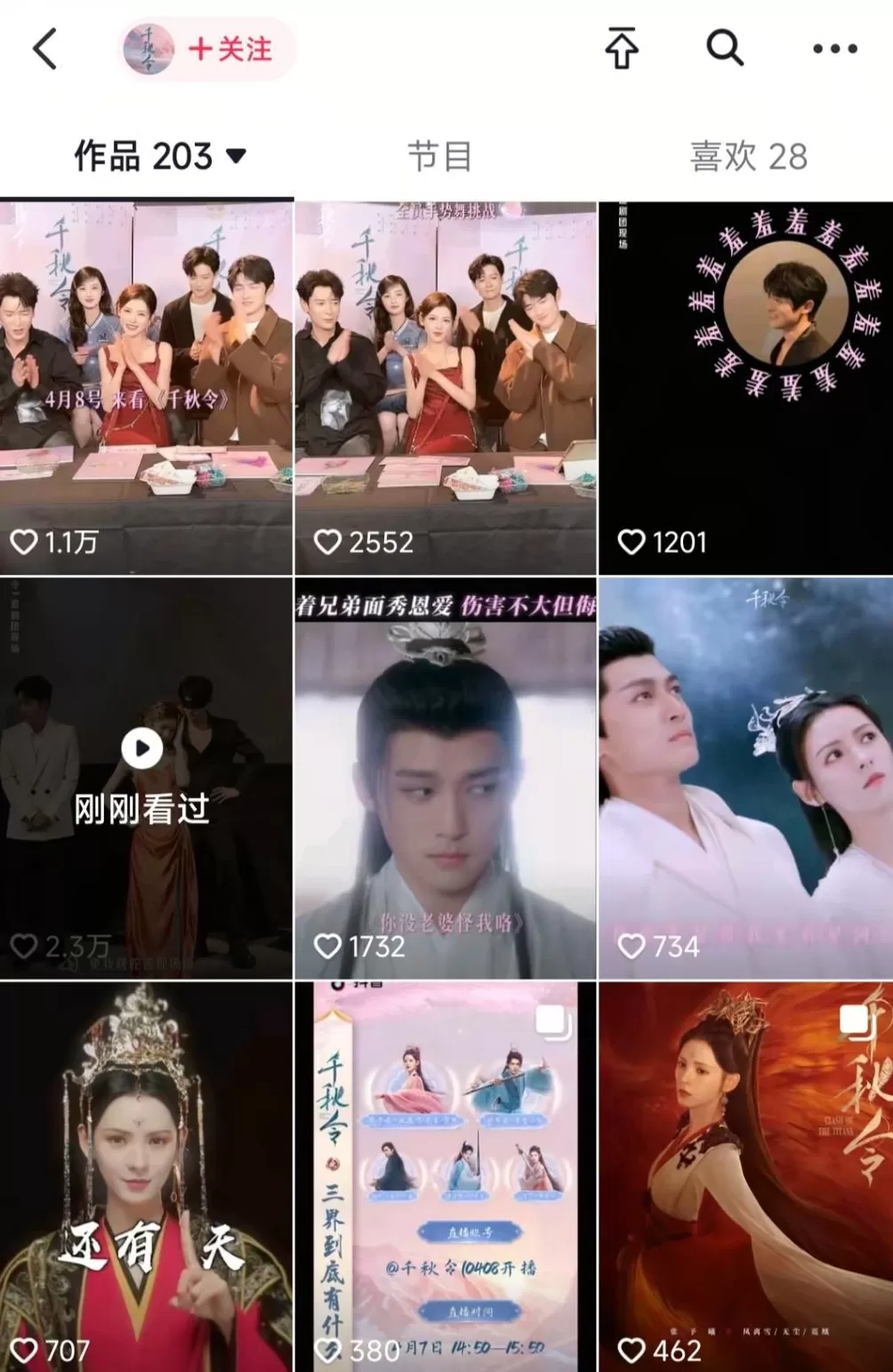893x1372 pixels.
Task: Tap the heart icon on the 1.1万 video
Action: tap(24, 538)
